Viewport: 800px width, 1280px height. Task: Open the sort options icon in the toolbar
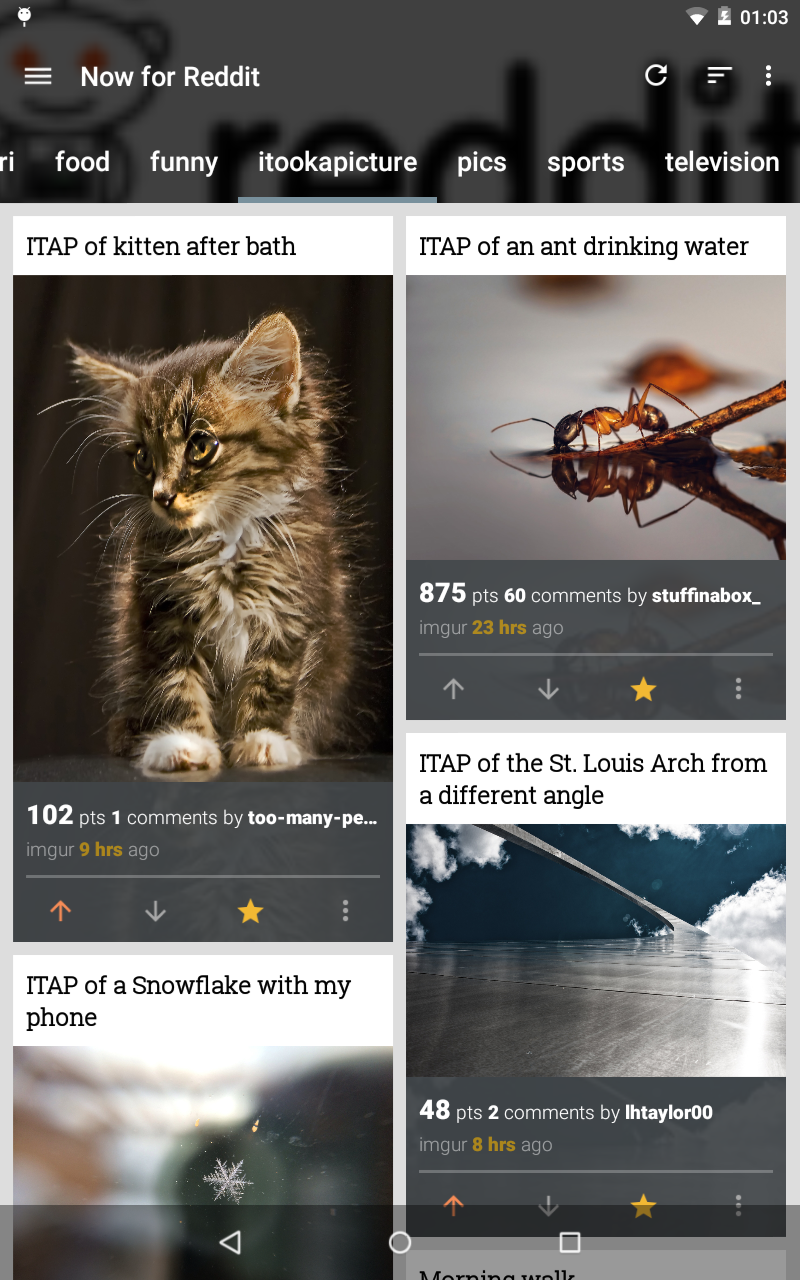click(x=718, y=75)
